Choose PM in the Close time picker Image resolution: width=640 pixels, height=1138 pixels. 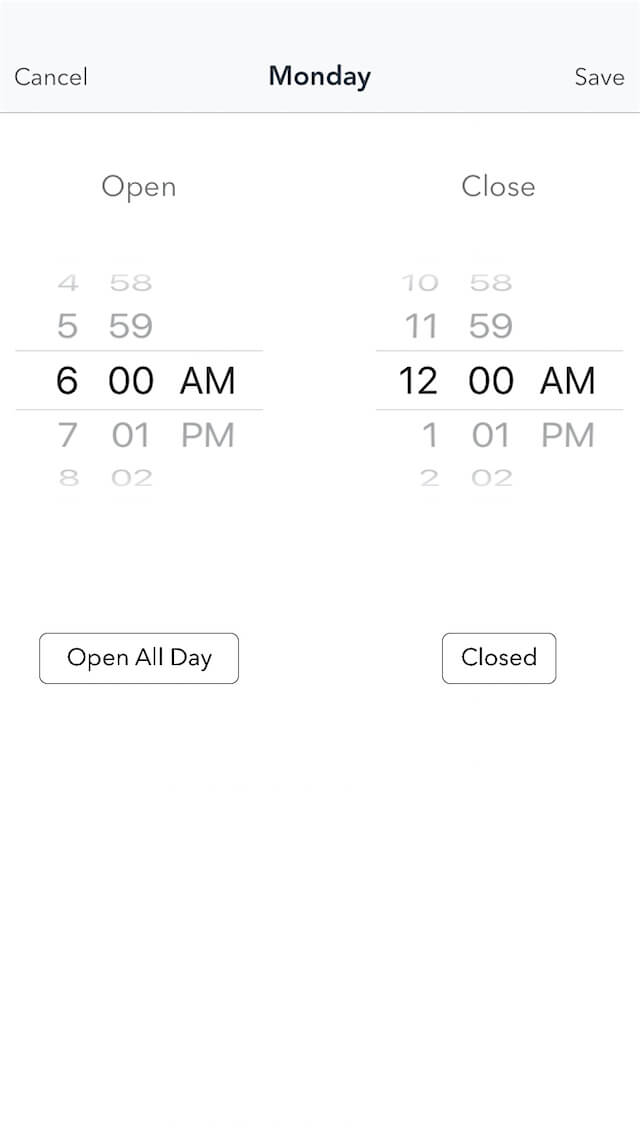(x=567, y=435)
